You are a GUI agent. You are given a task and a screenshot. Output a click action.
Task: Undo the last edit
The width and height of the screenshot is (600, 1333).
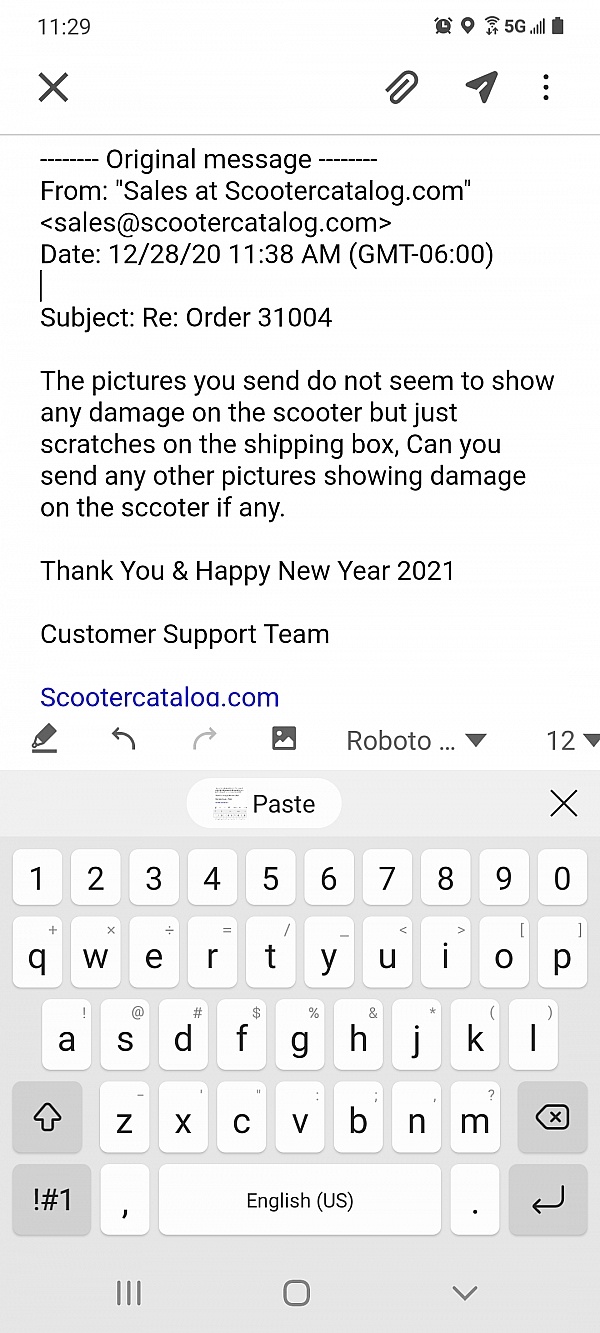[124, 739]
